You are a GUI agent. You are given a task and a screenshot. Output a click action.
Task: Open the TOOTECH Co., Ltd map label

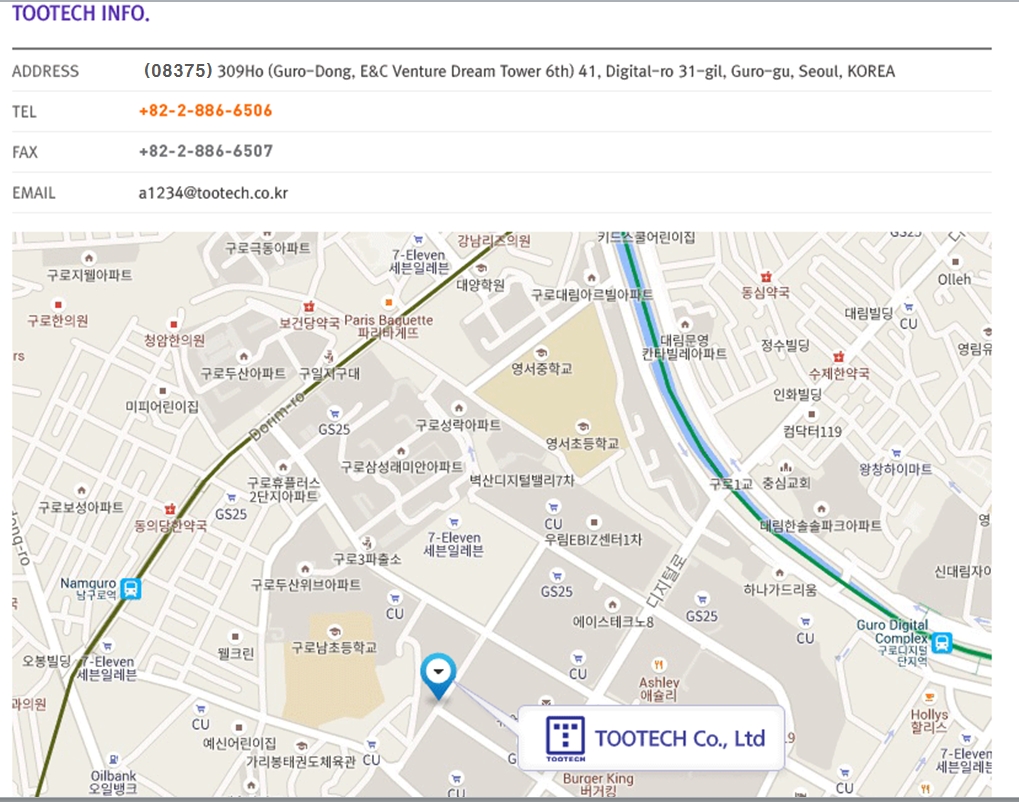pos(650,739)
